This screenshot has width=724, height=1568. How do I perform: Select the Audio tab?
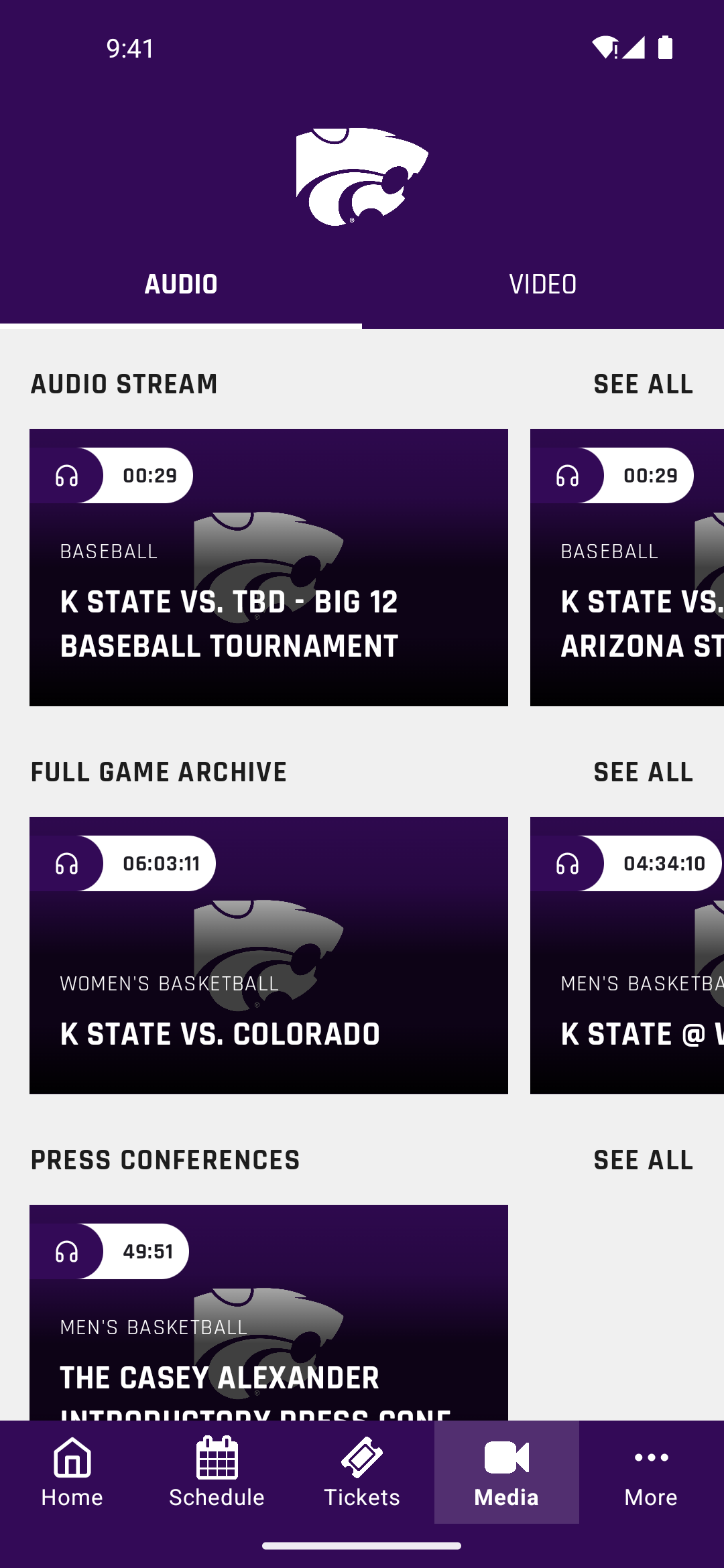click(x=181, y=285)
